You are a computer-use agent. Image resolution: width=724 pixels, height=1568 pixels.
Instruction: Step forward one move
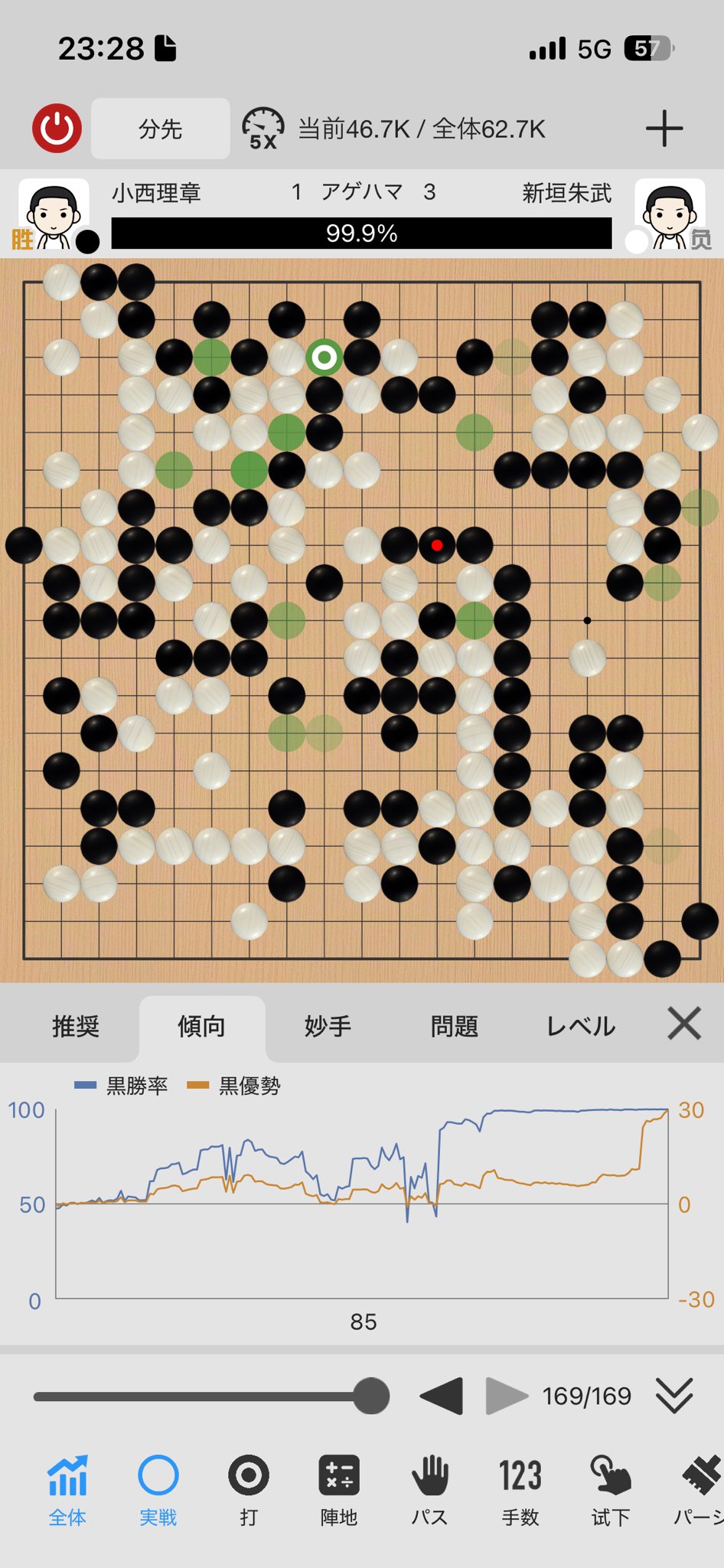506,1396
